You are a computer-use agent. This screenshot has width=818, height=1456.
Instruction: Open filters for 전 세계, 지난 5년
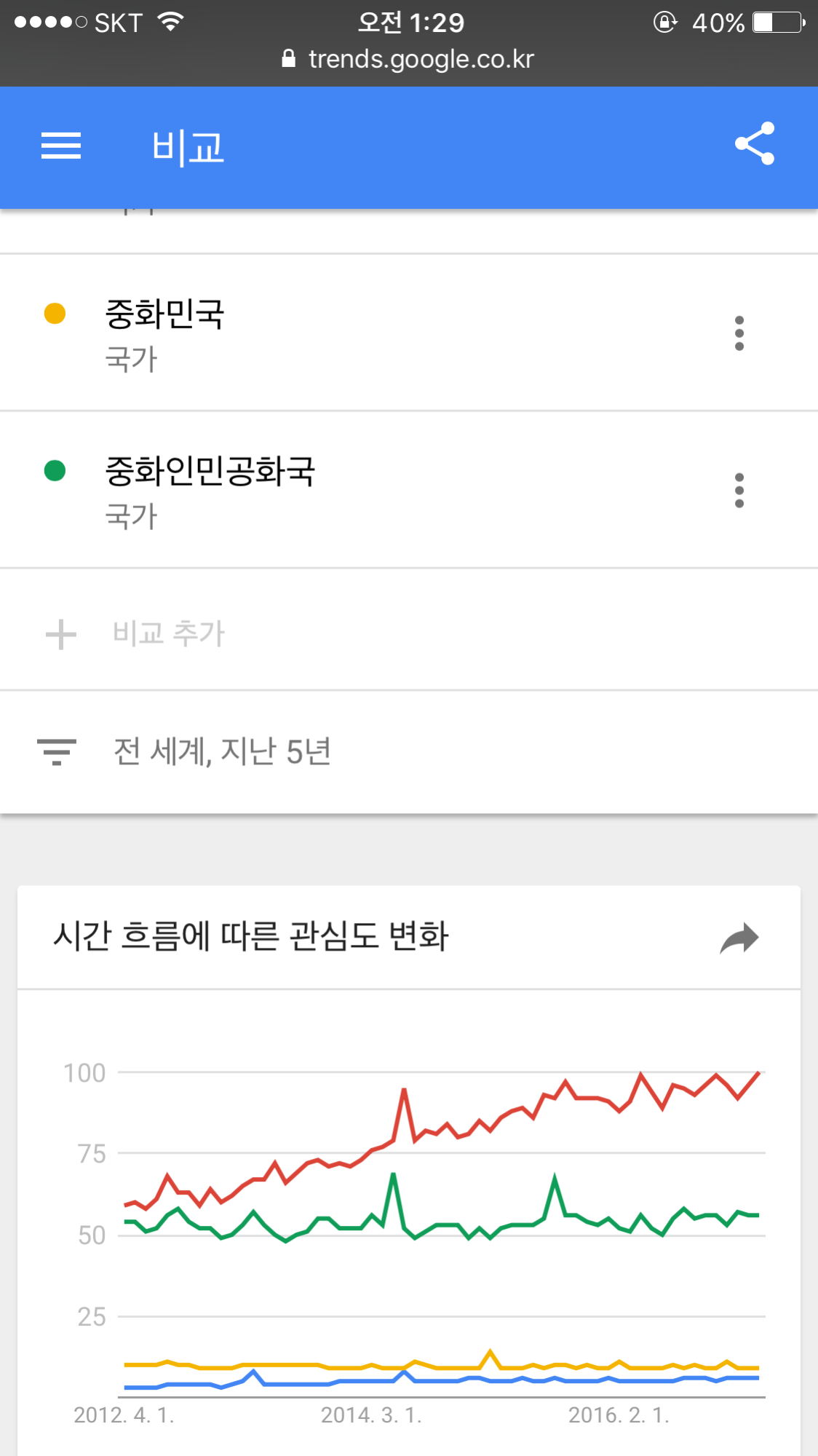(x=221, y=751)
